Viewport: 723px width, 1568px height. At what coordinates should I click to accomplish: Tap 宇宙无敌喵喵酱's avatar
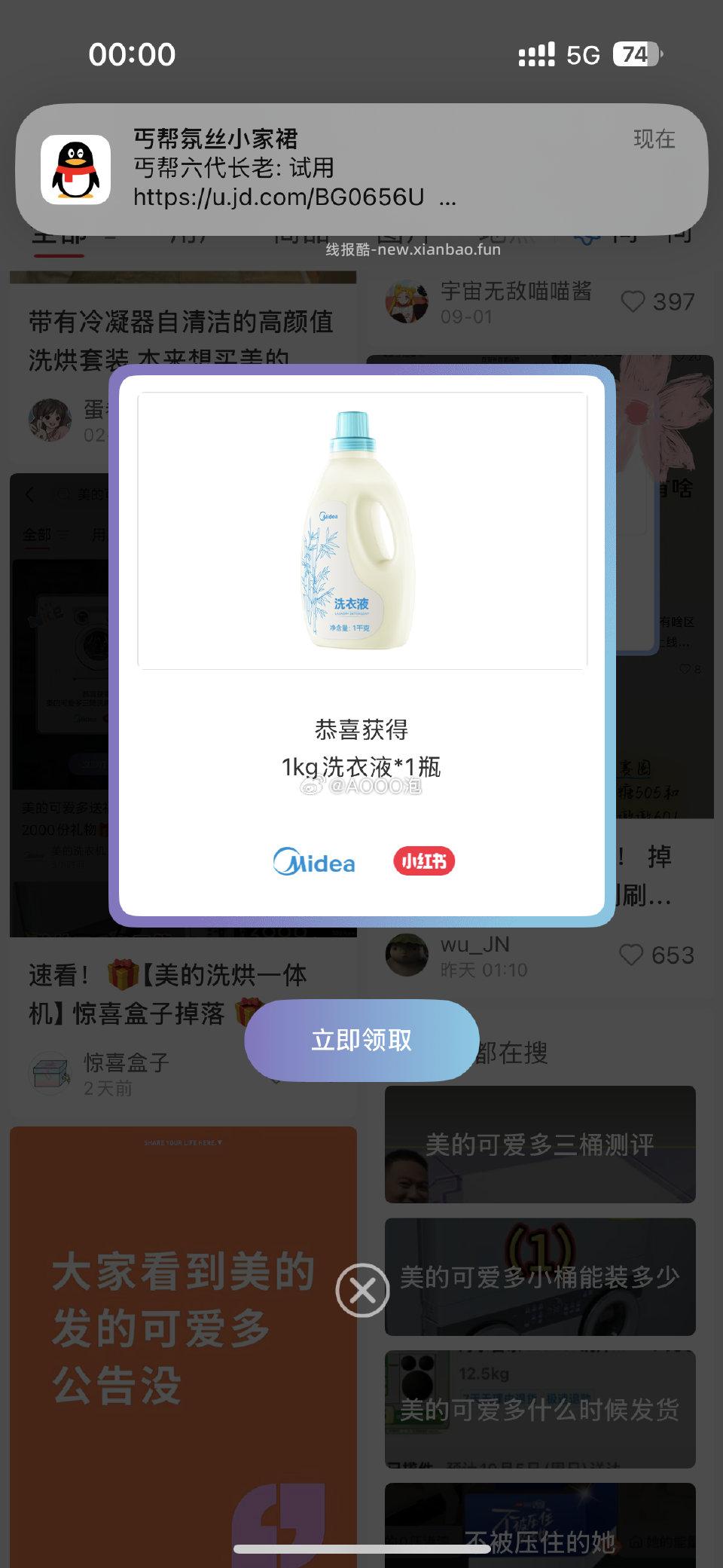(x=406, y=301)
